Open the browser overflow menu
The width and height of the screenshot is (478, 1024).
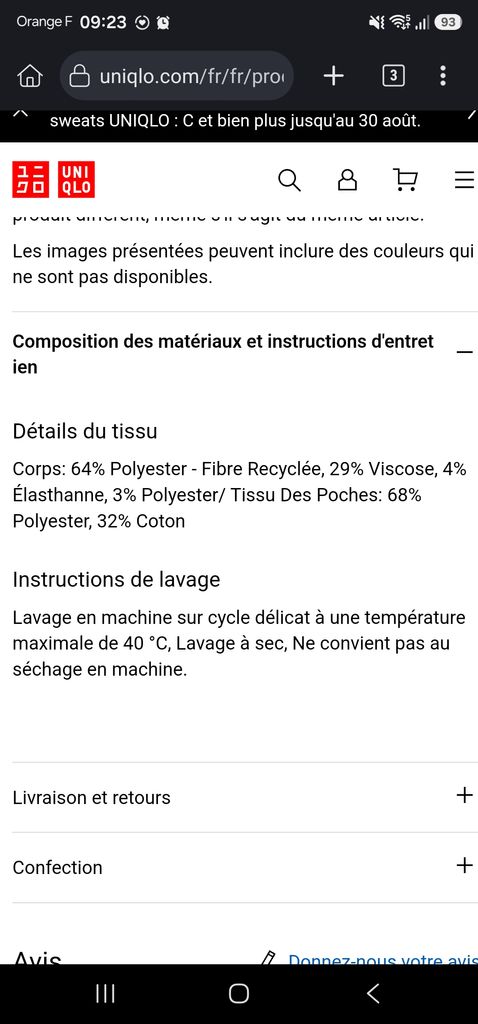443,76
